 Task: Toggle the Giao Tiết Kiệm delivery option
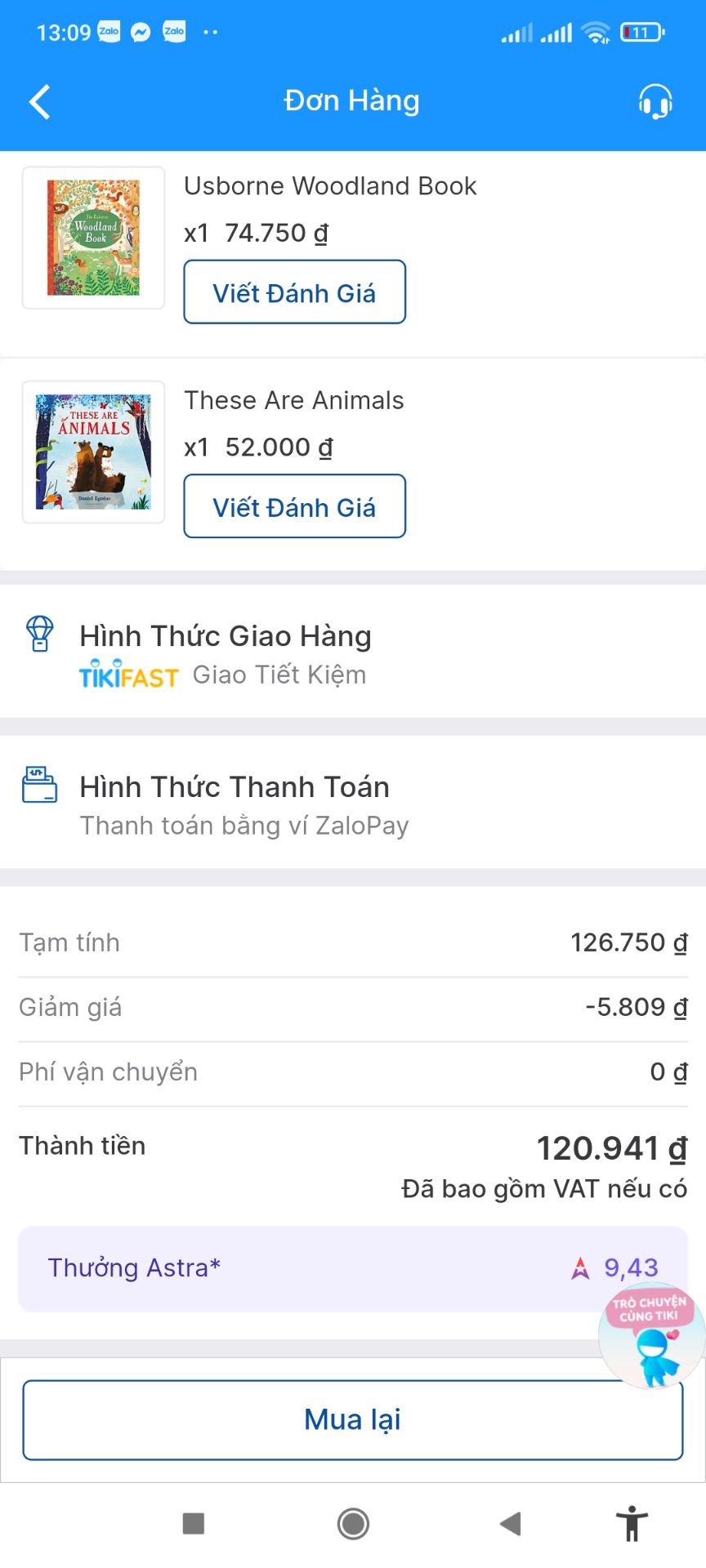tap(278, 675)
